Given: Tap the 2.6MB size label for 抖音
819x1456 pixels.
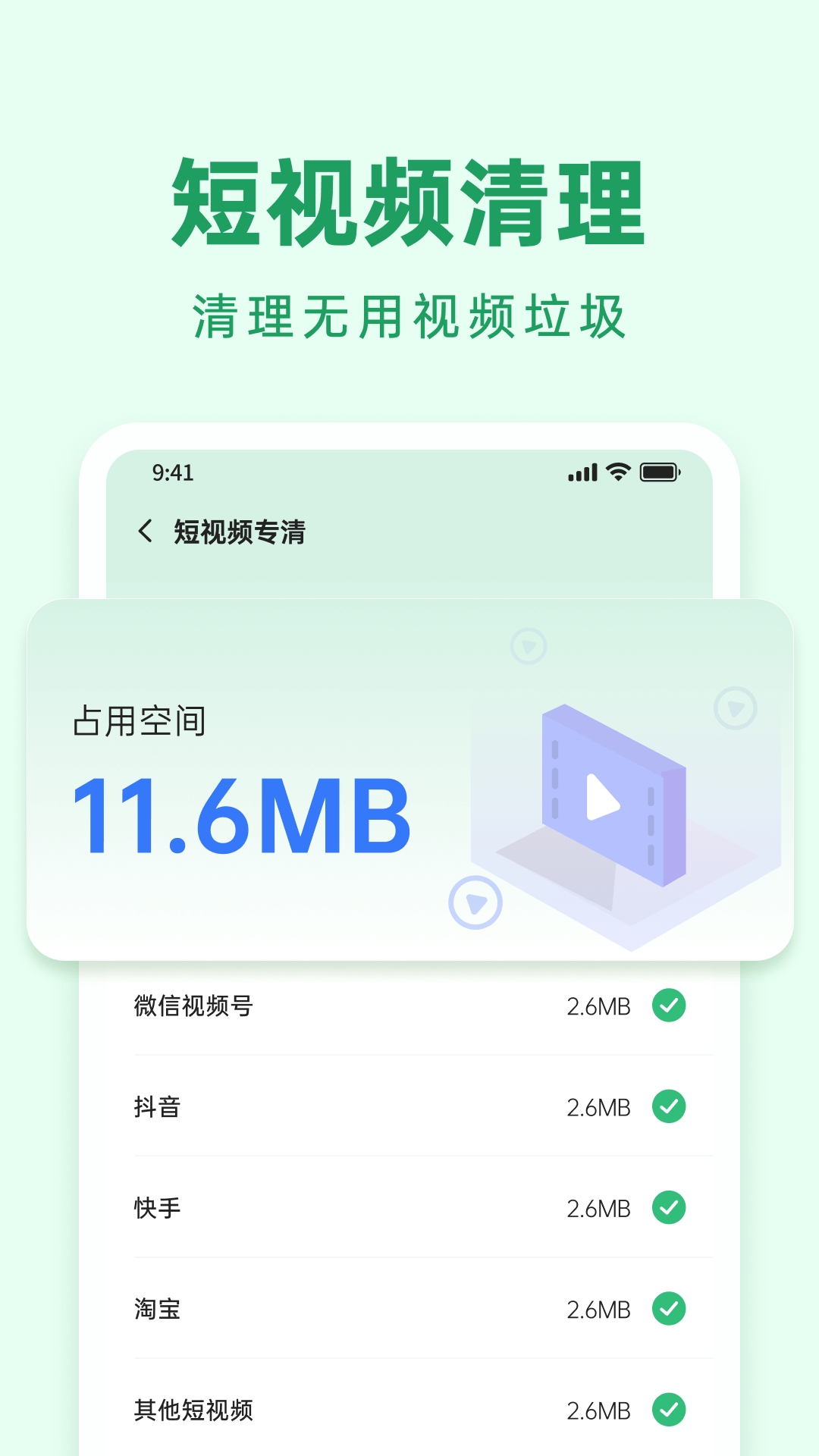Looking at the screenshot, I should point(599,1107).
